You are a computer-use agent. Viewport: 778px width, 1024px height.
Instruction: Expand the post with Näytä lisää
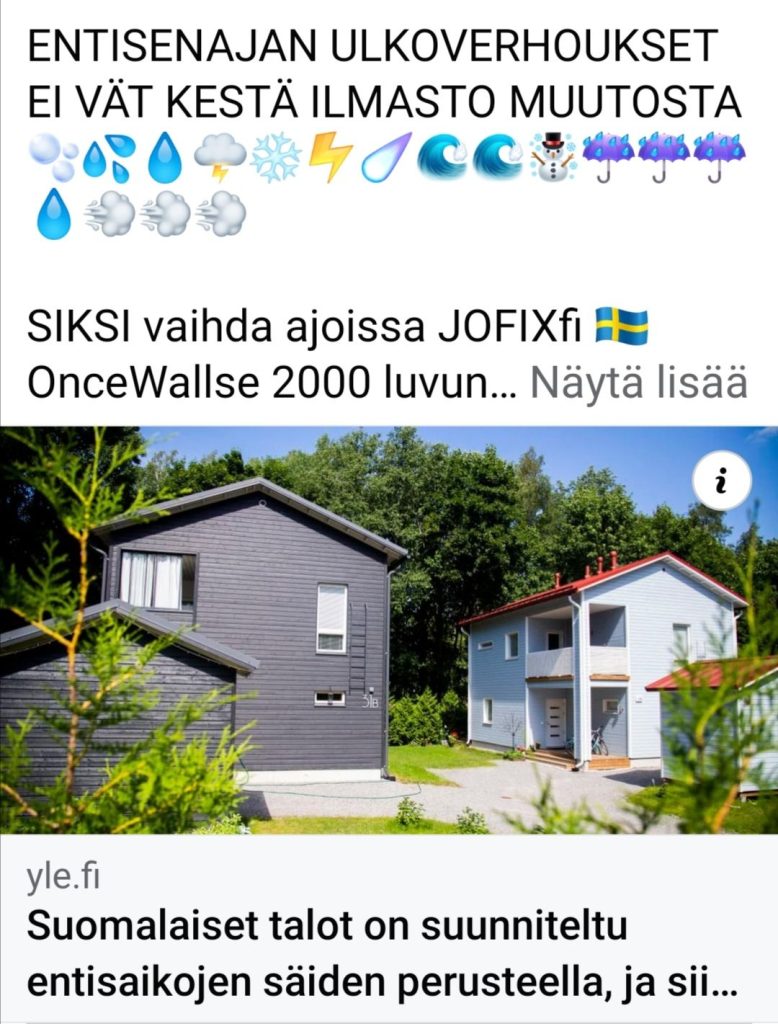pyautogui.click(x=637, y=381)
